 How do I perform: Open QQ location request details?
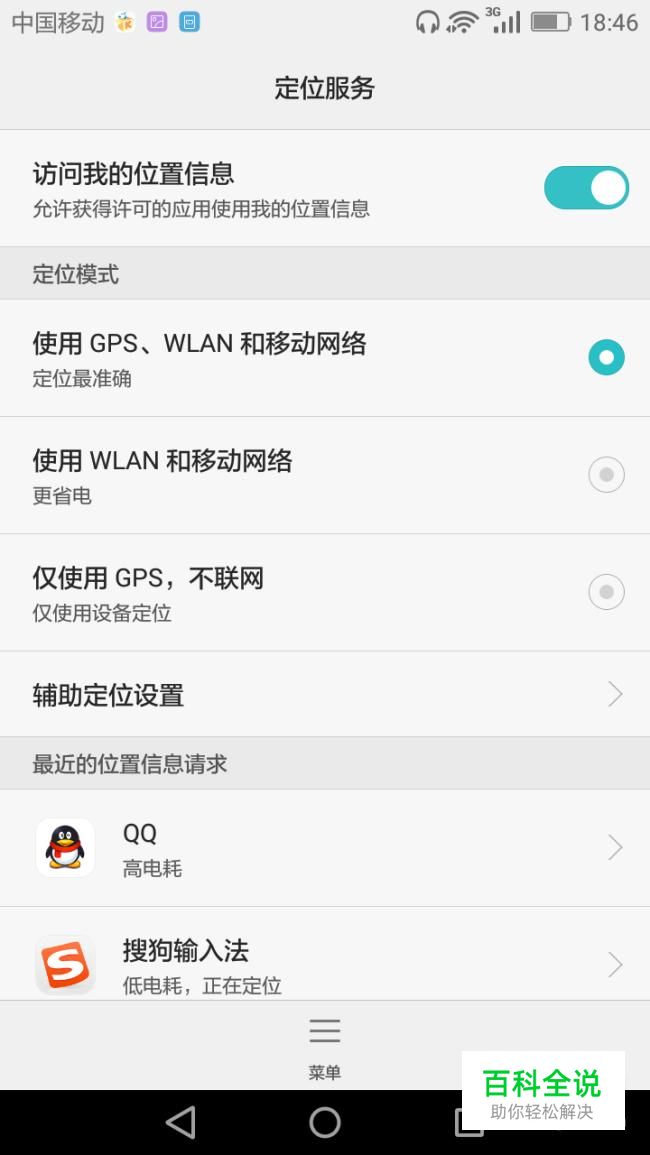[x=325, y=848]
